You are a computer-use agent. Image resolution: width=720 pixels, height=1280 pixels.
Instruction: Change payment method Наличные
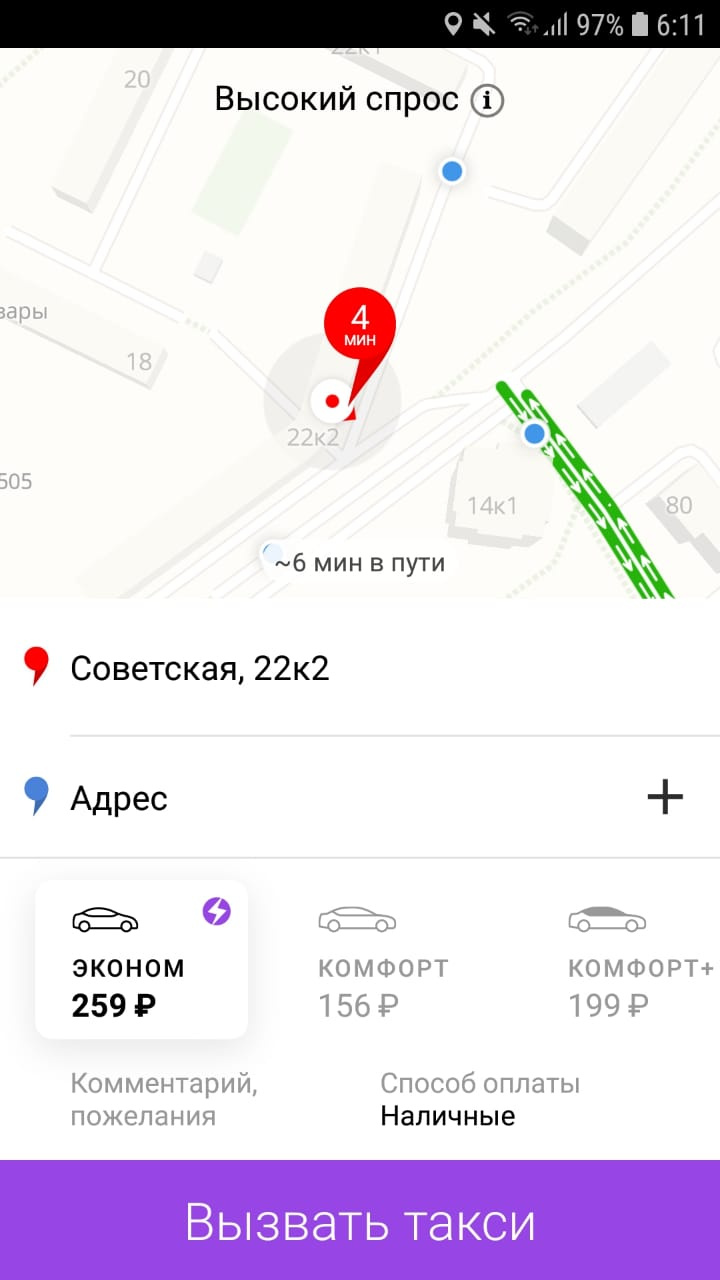(478, 1100)
